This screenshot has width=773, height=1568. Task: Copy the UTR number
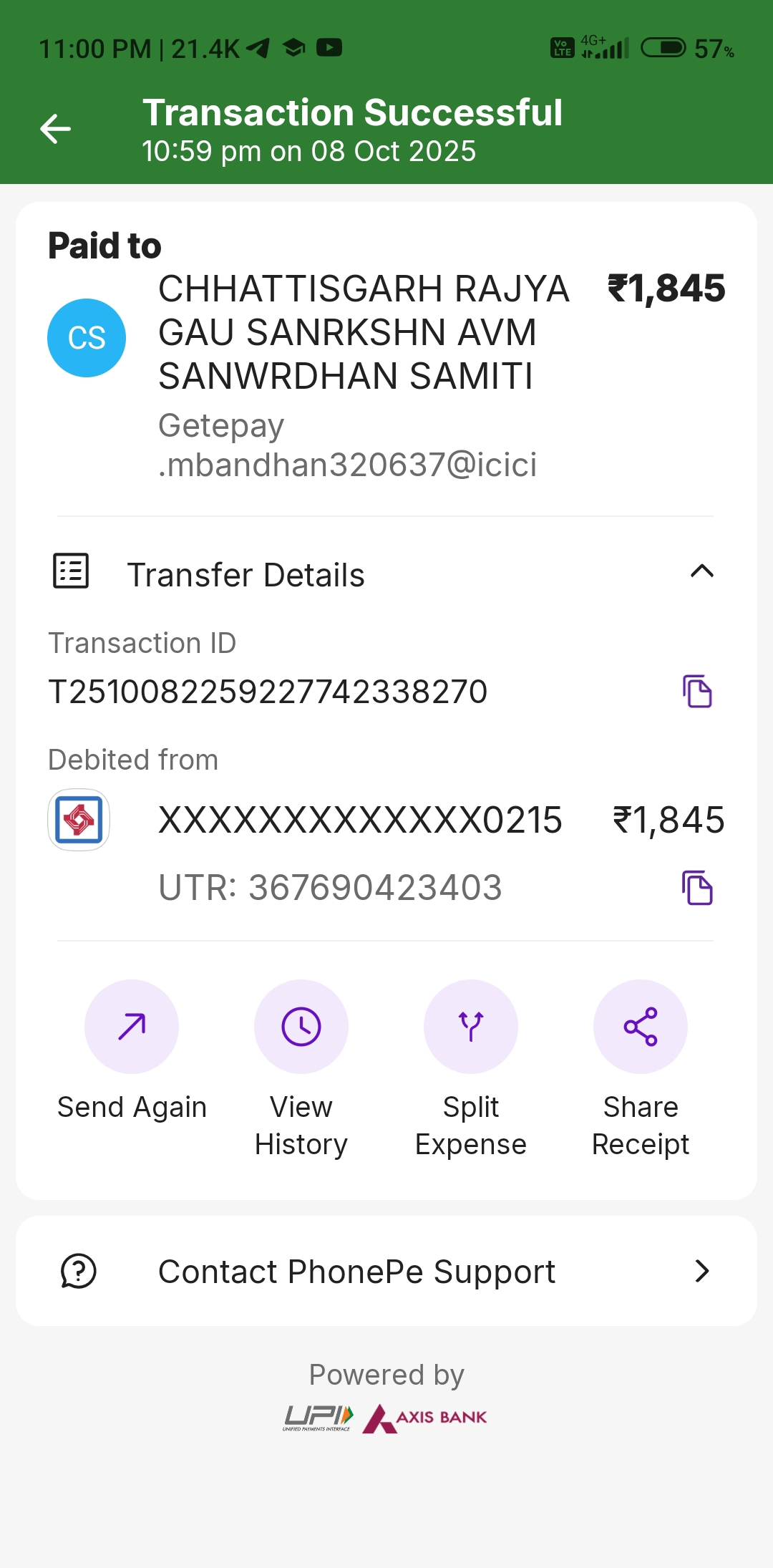[697, 888]
